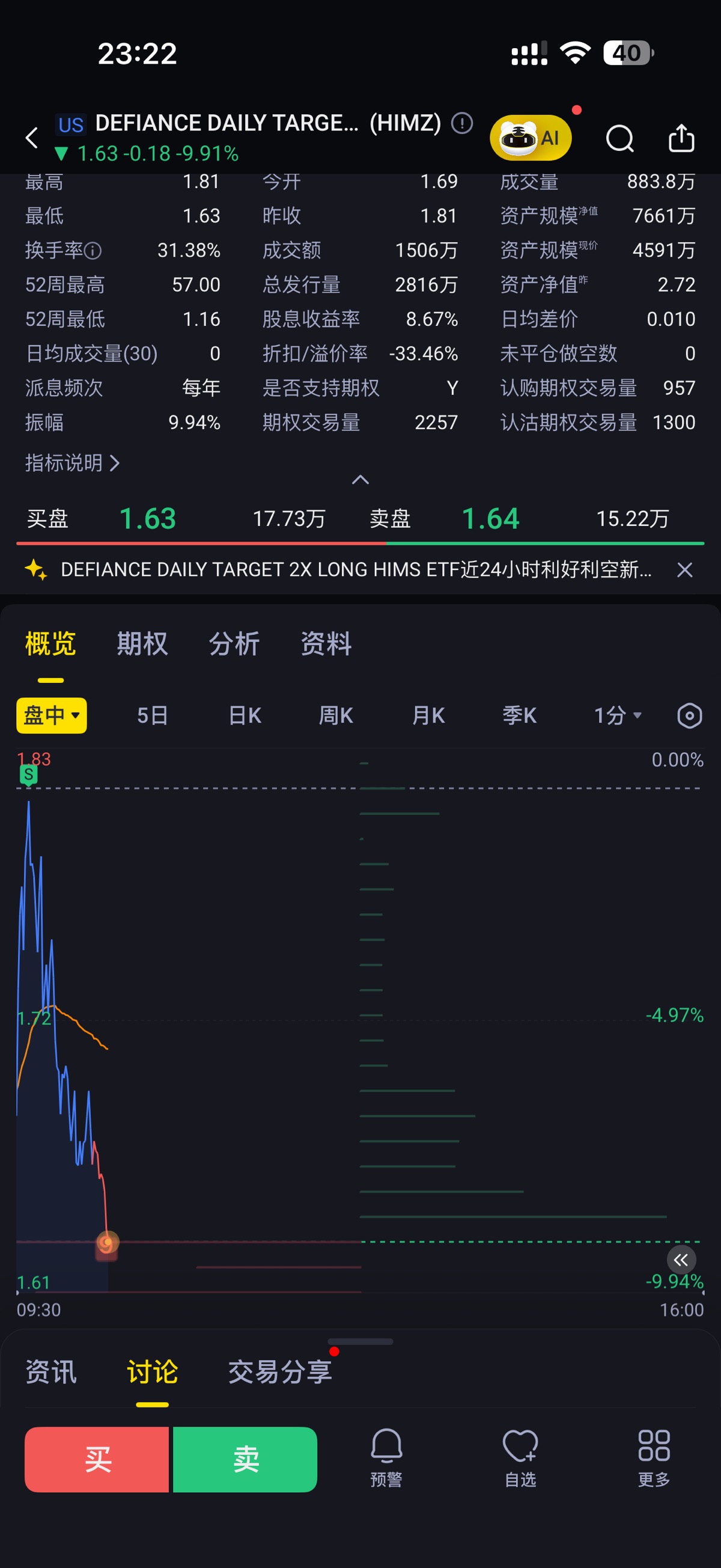
Task: Switch to the 资料 tab
Action: 326,643
